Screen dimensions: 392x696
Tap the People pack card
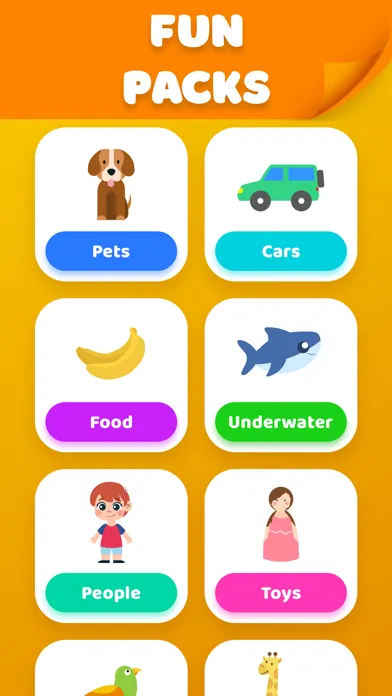111,546
